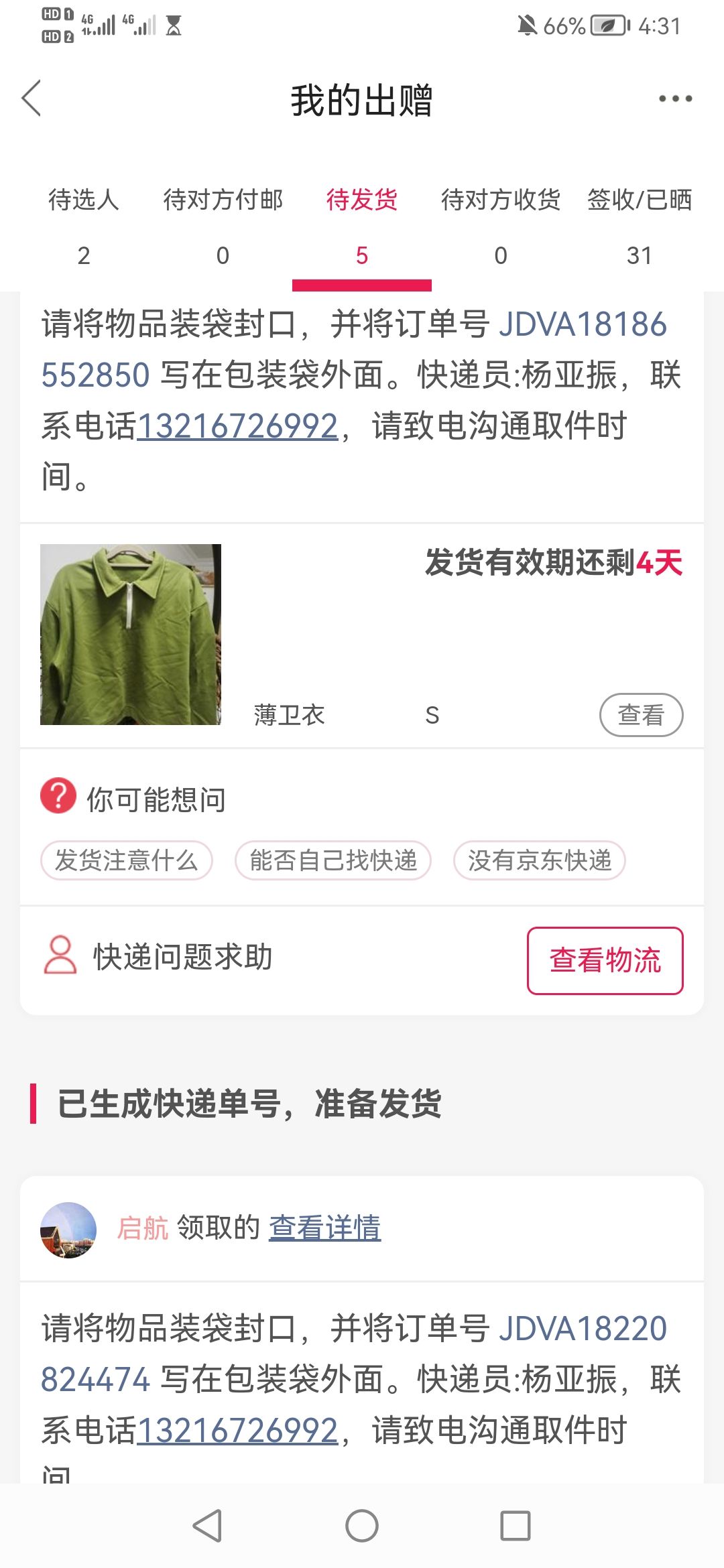Switch to the 待选人 tab
Image resolution: width=724 pixels, height=1568 pixels.
click(84, 226)
